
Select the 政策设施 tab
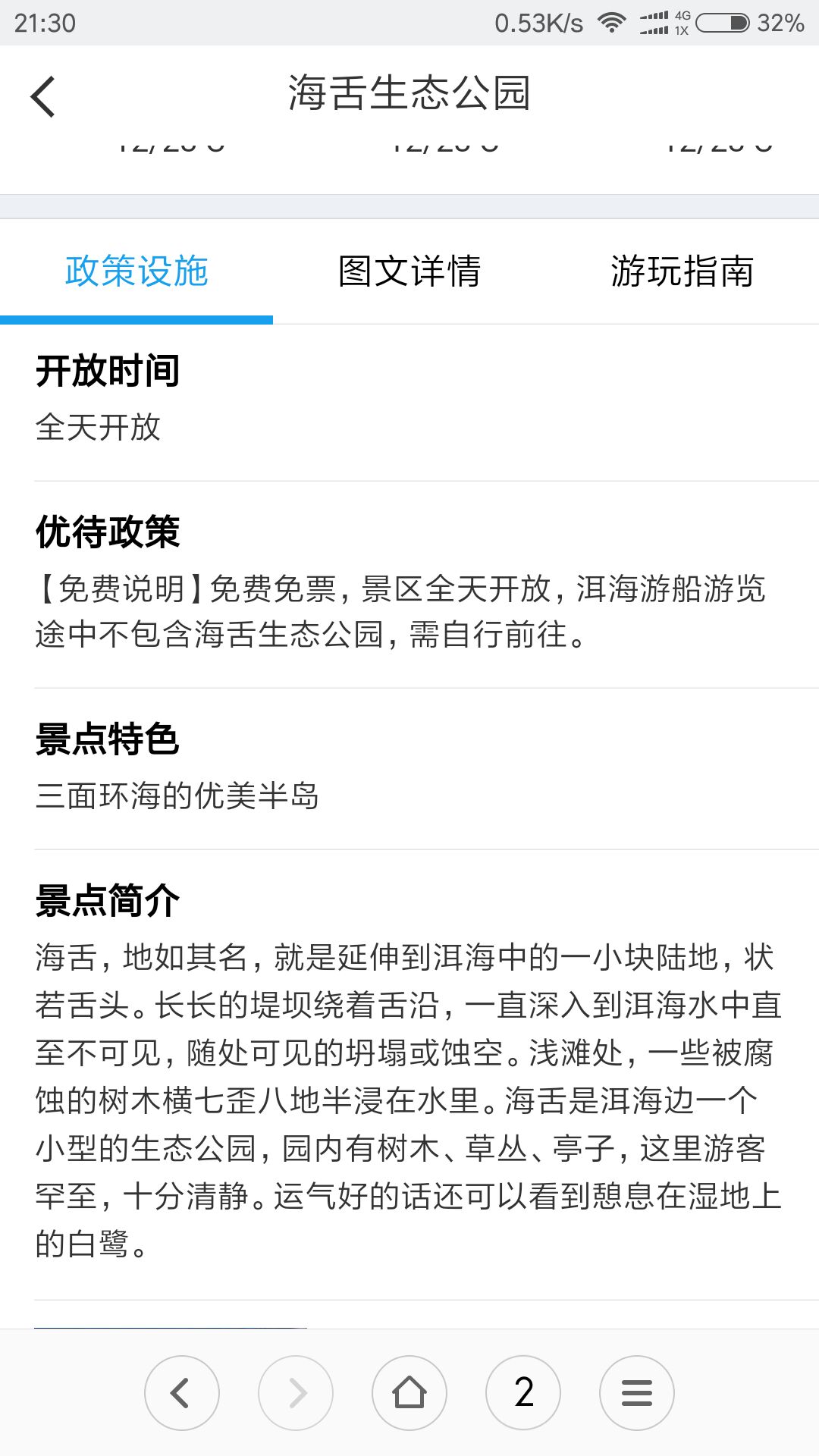click(x=136, y=271)
